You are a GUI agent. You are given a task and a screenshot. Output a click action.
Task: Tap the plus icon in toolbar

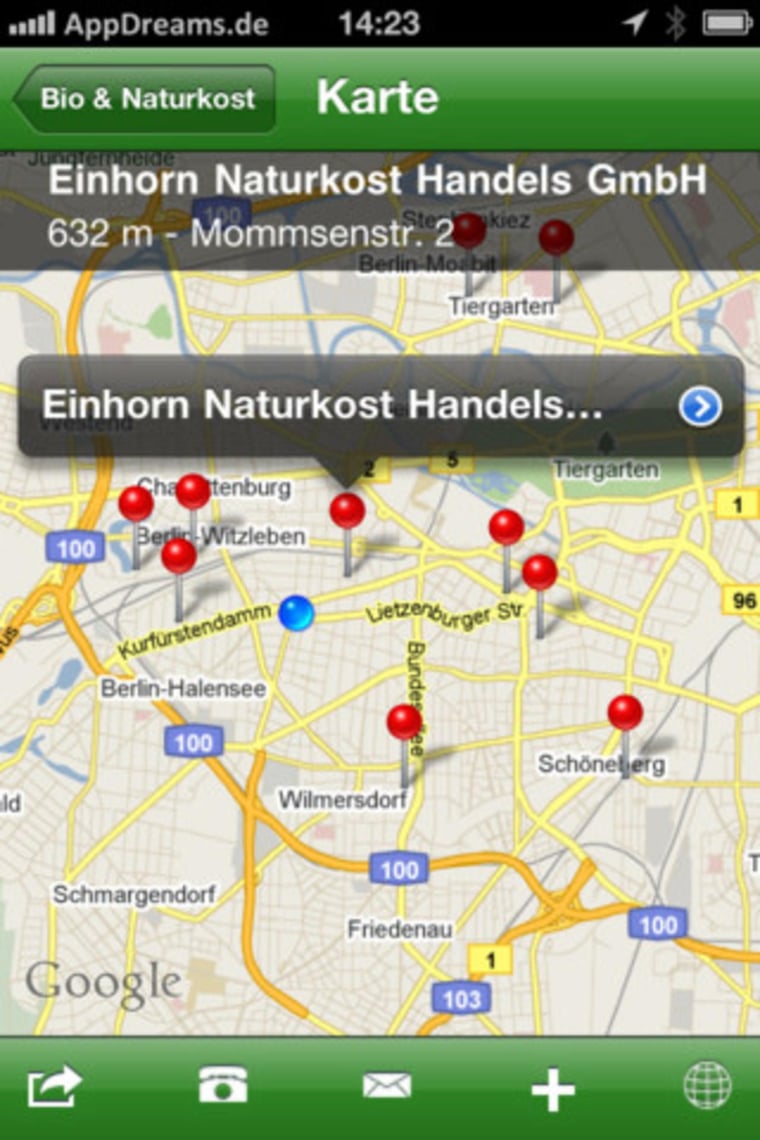pyautogui.click(x=553, y=1089)
